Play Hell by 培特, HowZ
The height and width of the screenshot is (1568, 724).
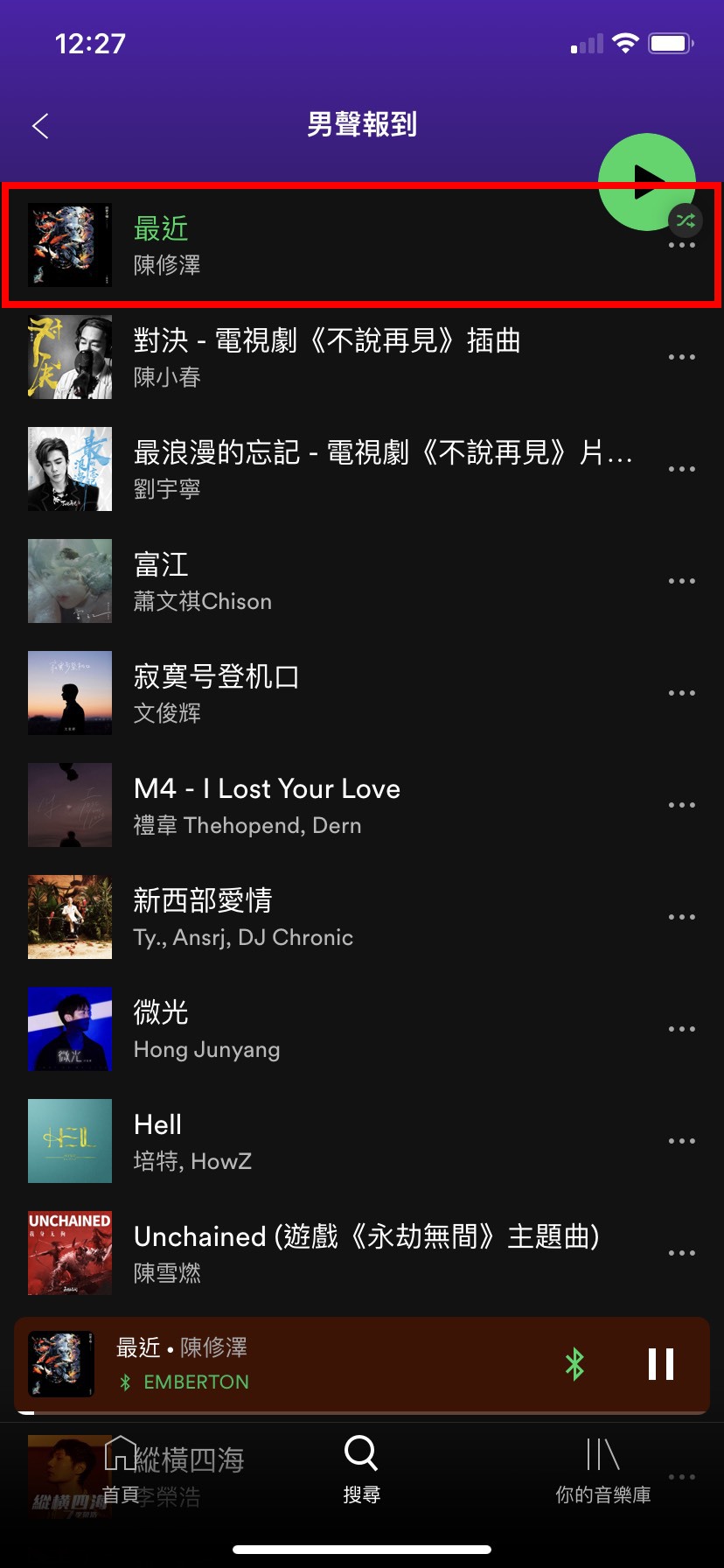click(x=350, y=1141)
